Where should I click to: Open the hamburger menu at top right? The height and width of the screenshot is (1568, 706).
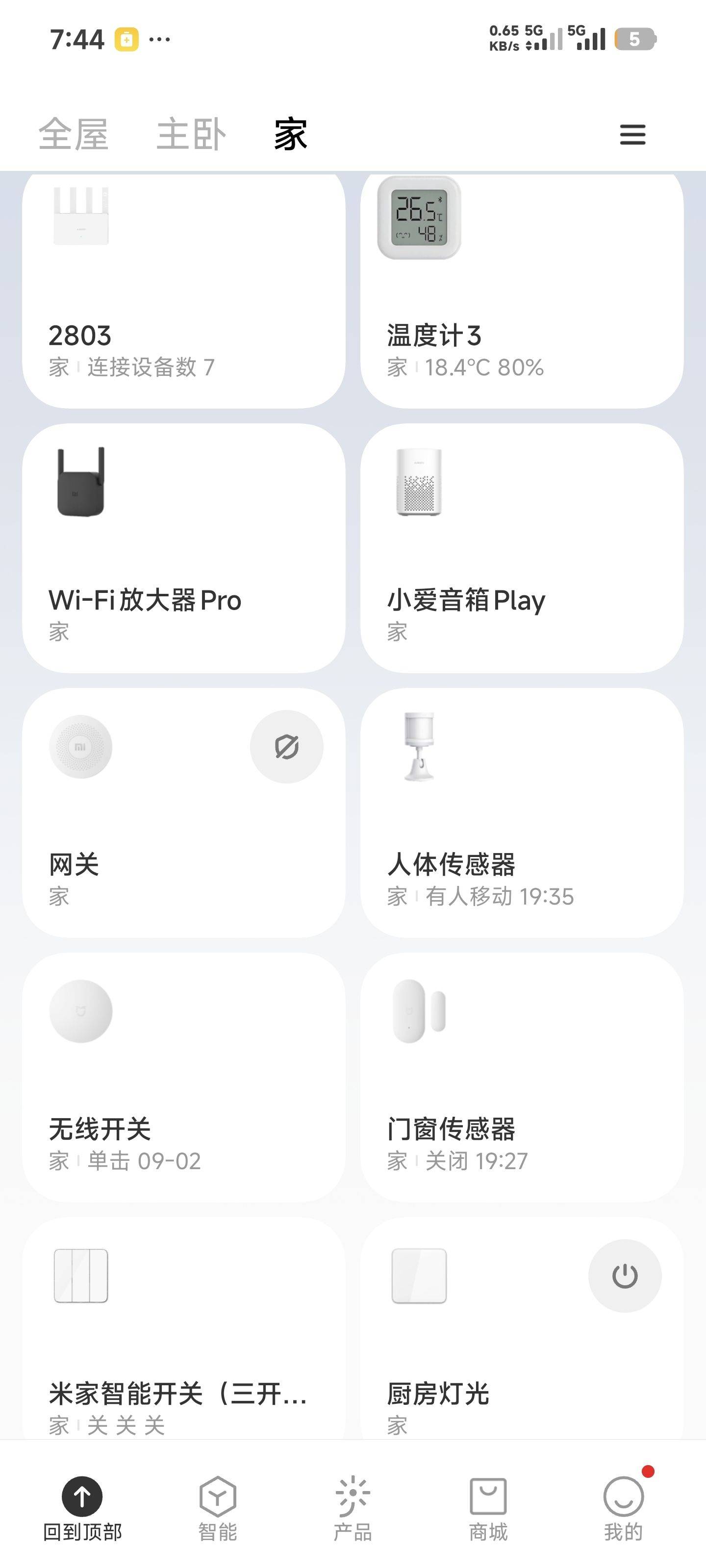point(632,135)
